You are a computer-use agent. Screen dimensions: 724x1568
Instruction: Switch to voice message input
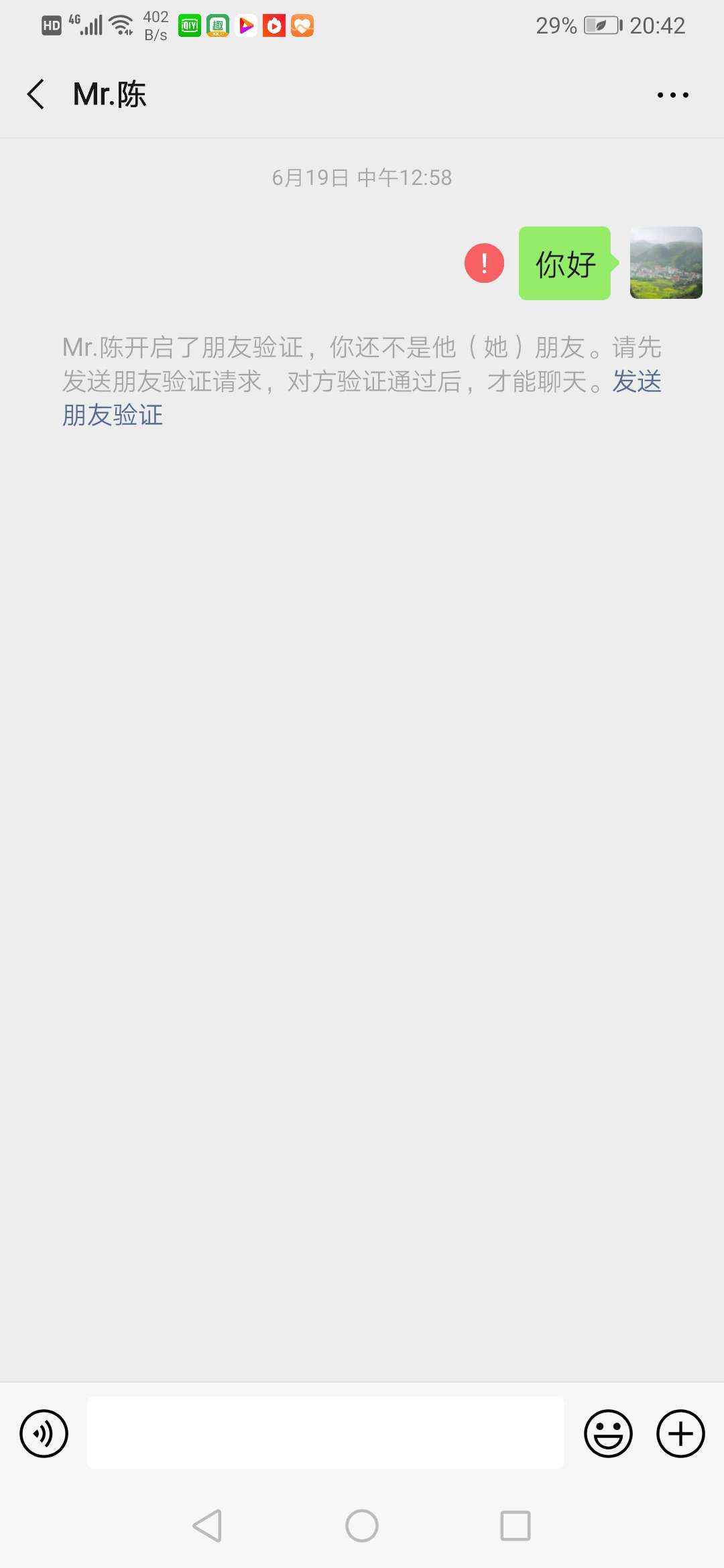(44, 1433)
